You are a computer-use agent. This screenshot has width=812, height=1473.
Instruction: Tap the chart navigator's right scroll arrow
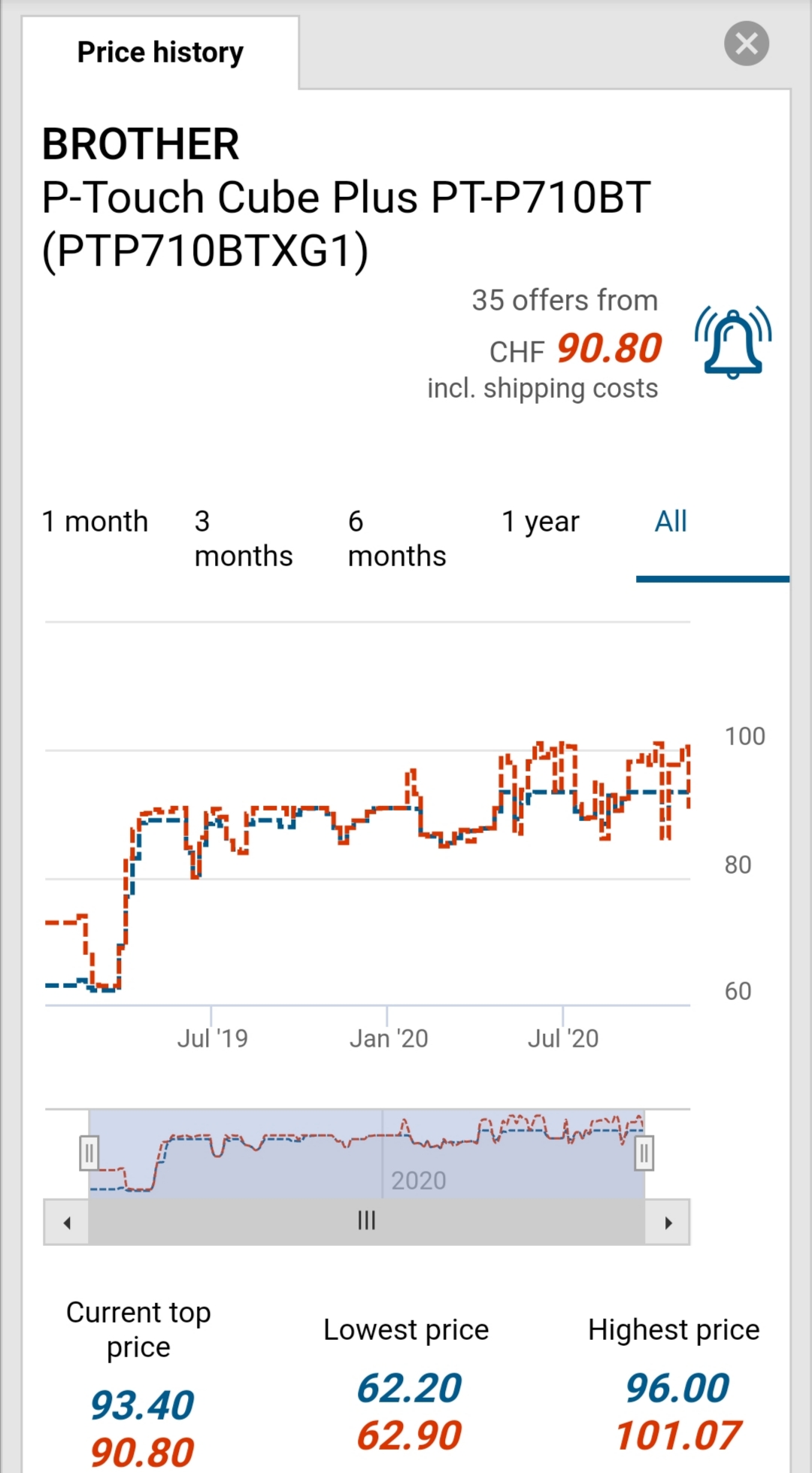[668, 1223]
